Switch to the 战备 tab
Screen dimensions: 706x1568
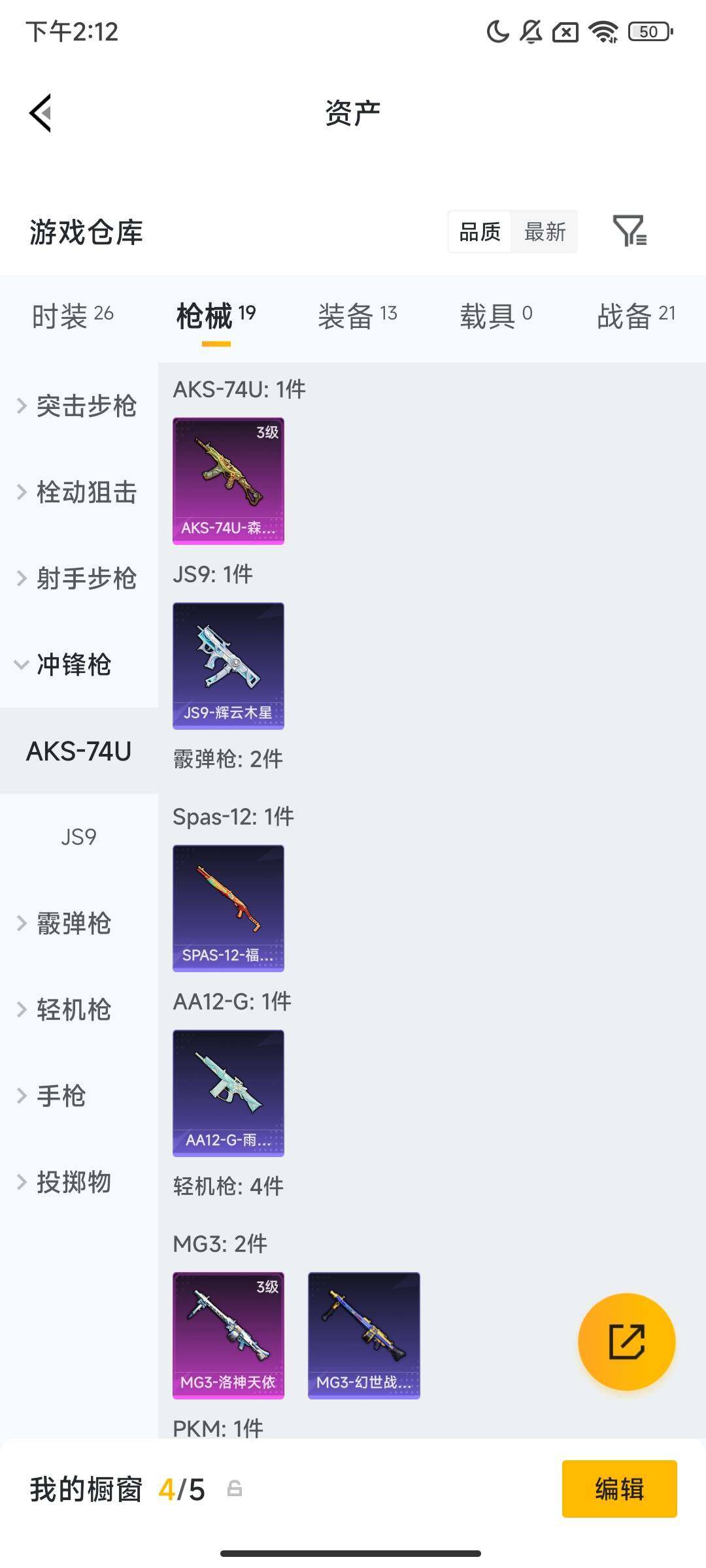(635, 316)
